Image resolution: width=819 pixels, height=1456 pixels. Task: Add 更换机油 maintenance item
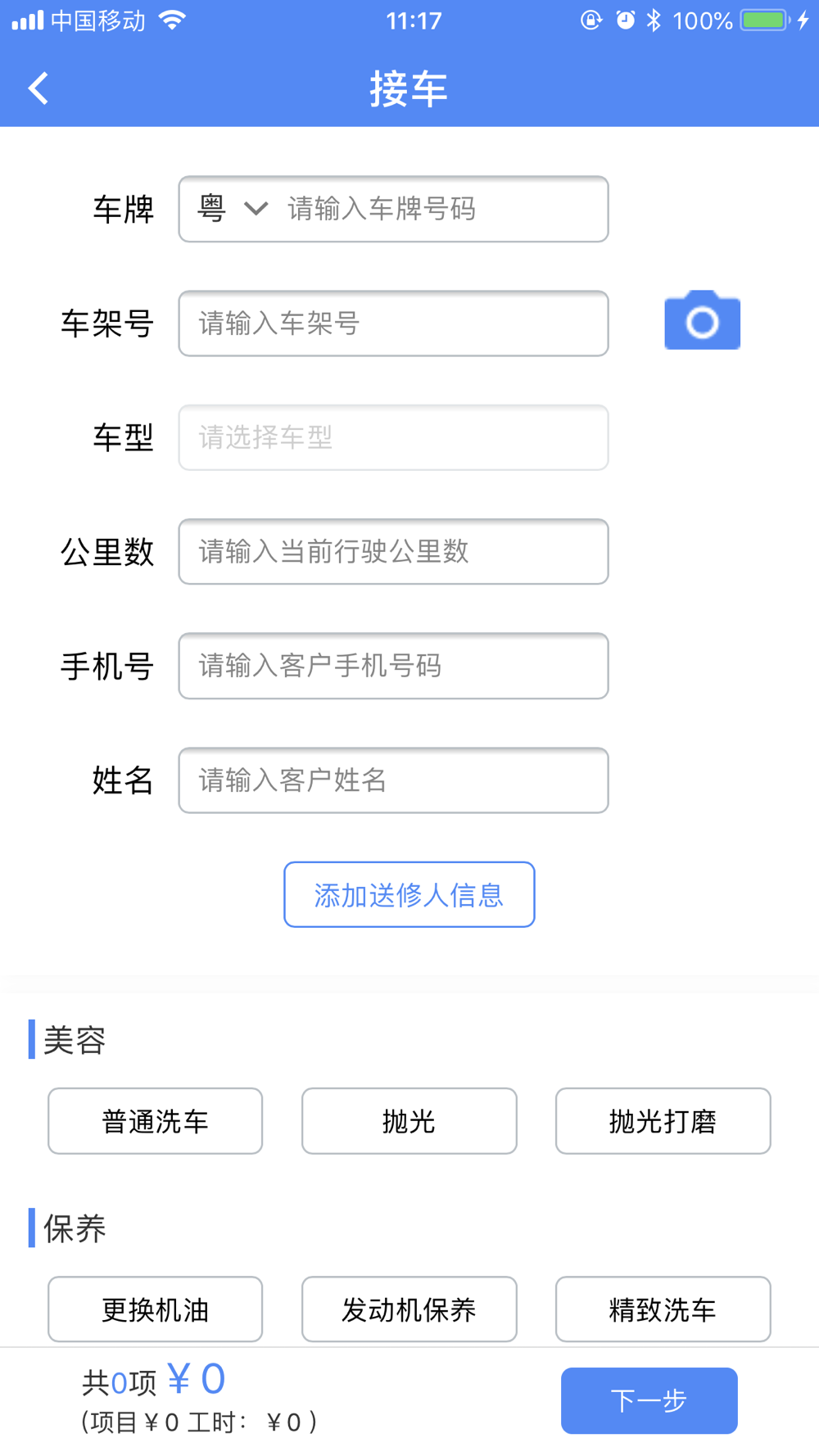coord(155,1309)
